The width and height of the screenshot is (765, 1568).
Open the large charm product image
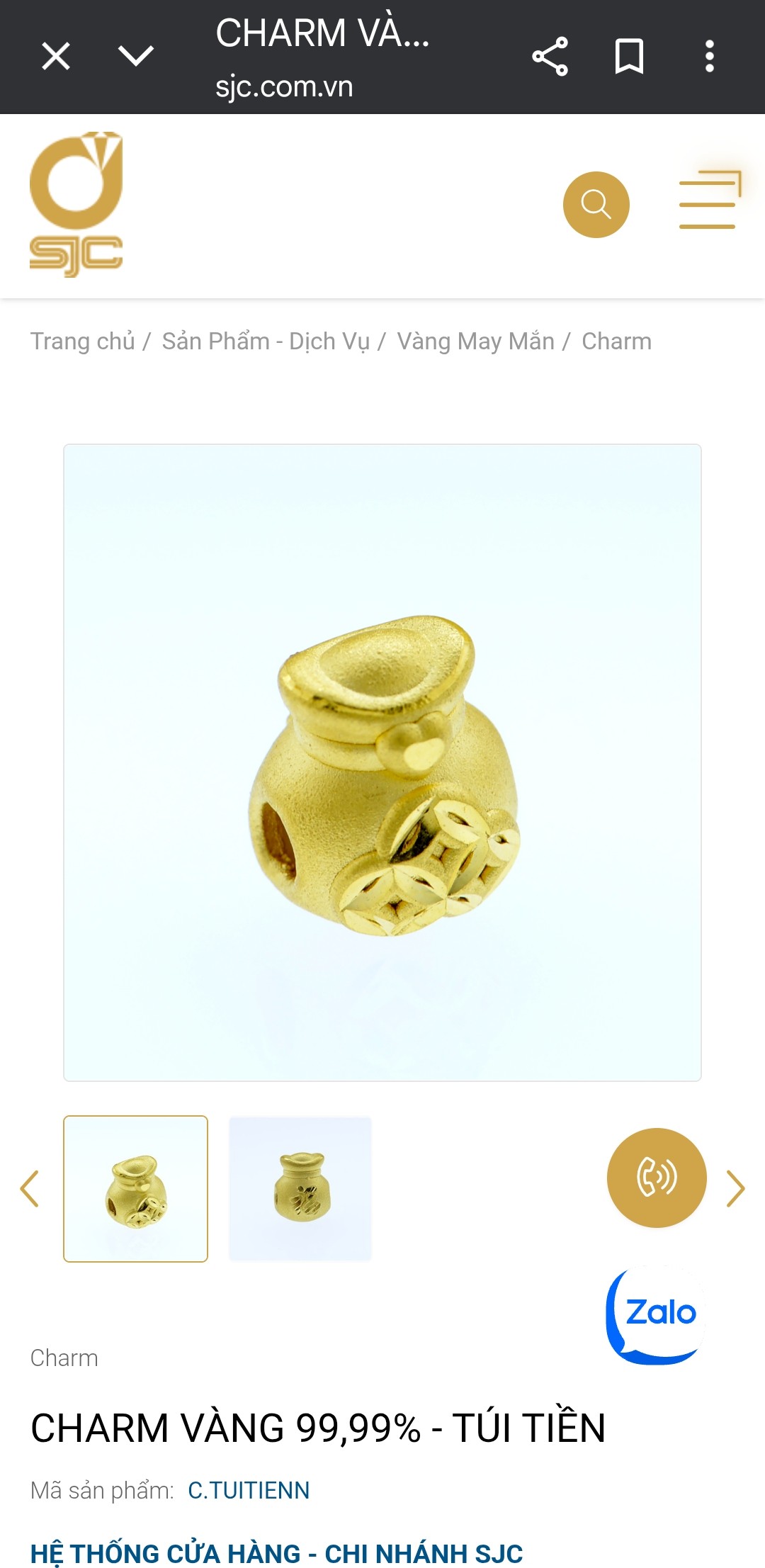pyautogui.click(x=382, y=763)
